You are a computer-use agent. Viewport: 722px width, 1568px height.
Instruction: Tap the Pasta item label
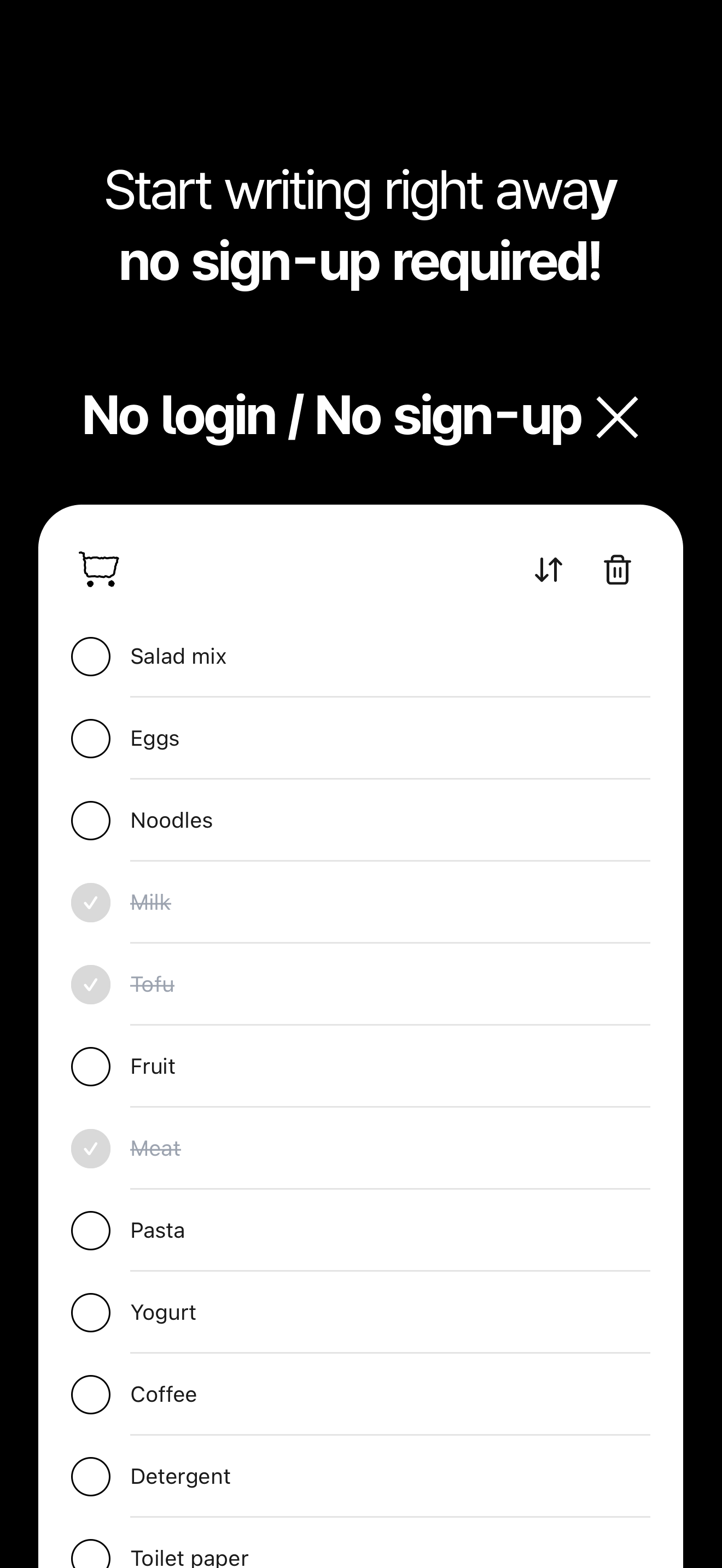click(157, 1231)
